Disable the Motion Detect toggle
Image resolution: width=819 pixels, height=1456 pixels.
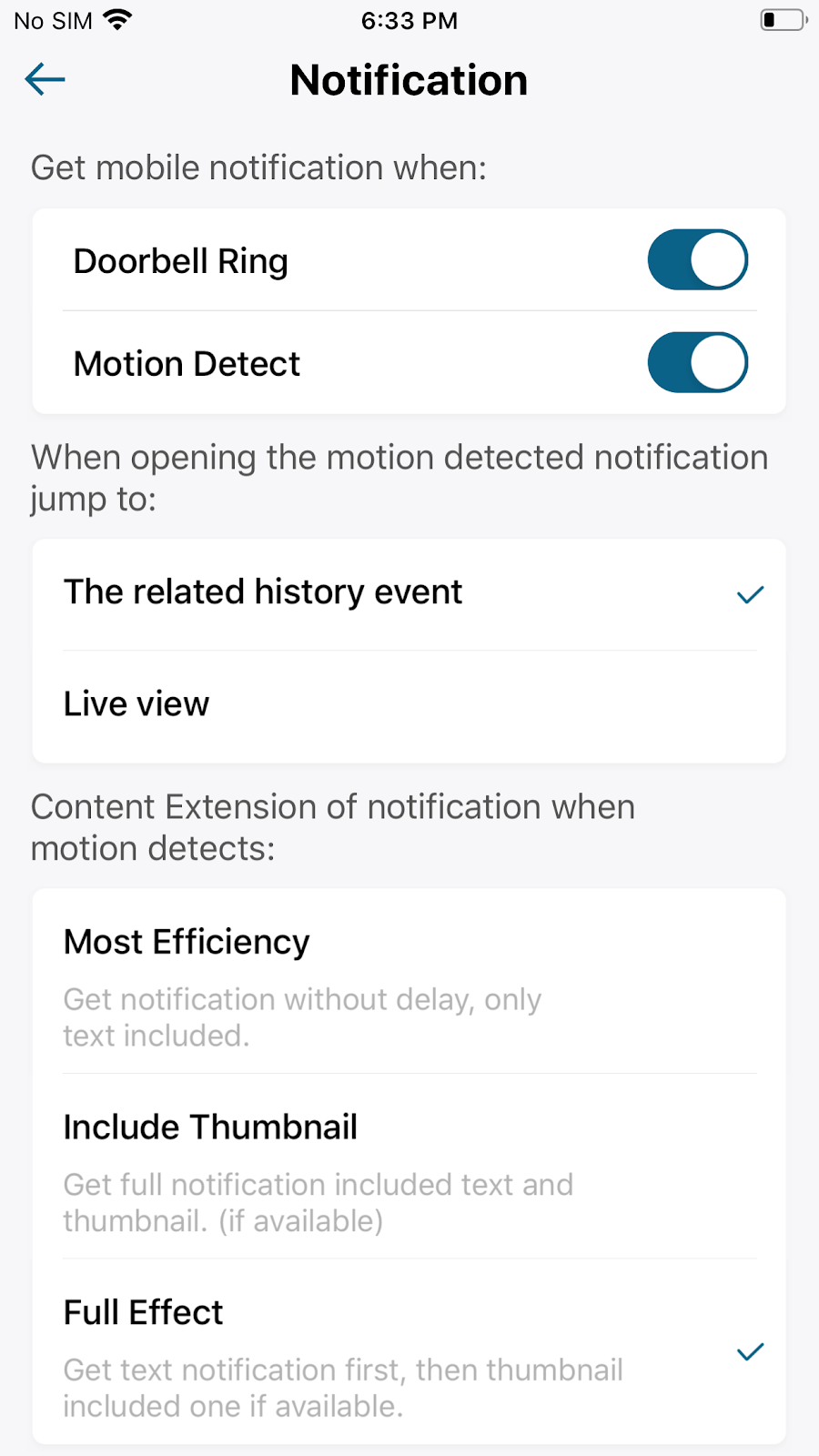[697, 362]
